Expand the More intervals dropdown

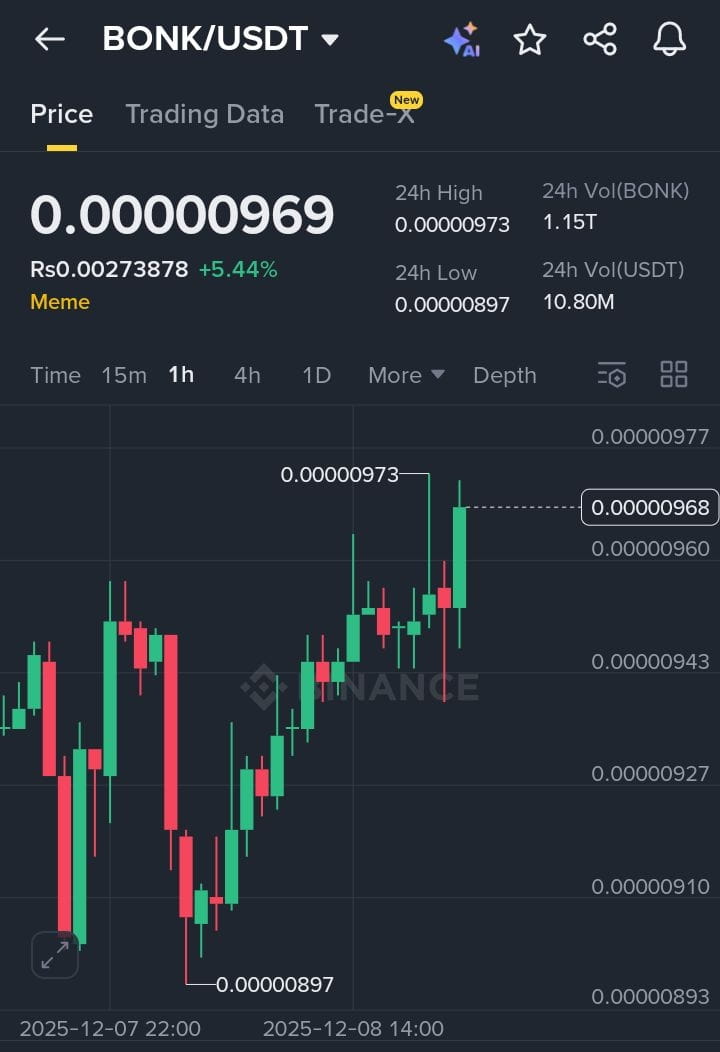click(406, 375)
